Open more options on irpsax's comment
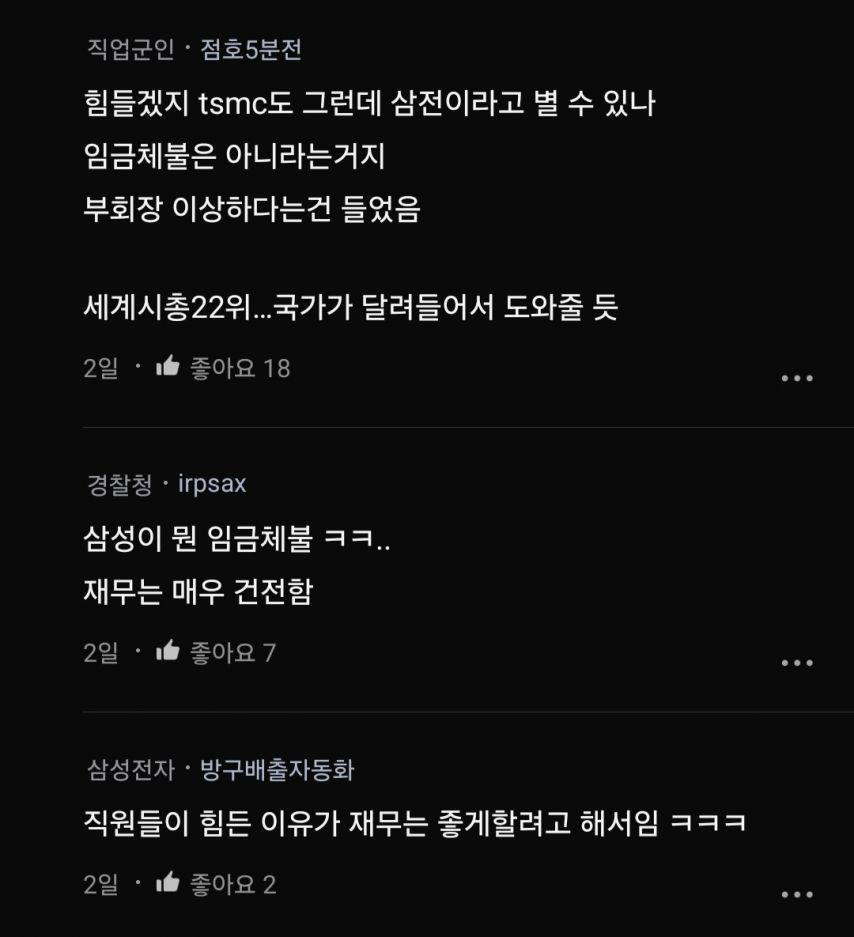This screenshot has height=937, width=854. tap(796, 663)
